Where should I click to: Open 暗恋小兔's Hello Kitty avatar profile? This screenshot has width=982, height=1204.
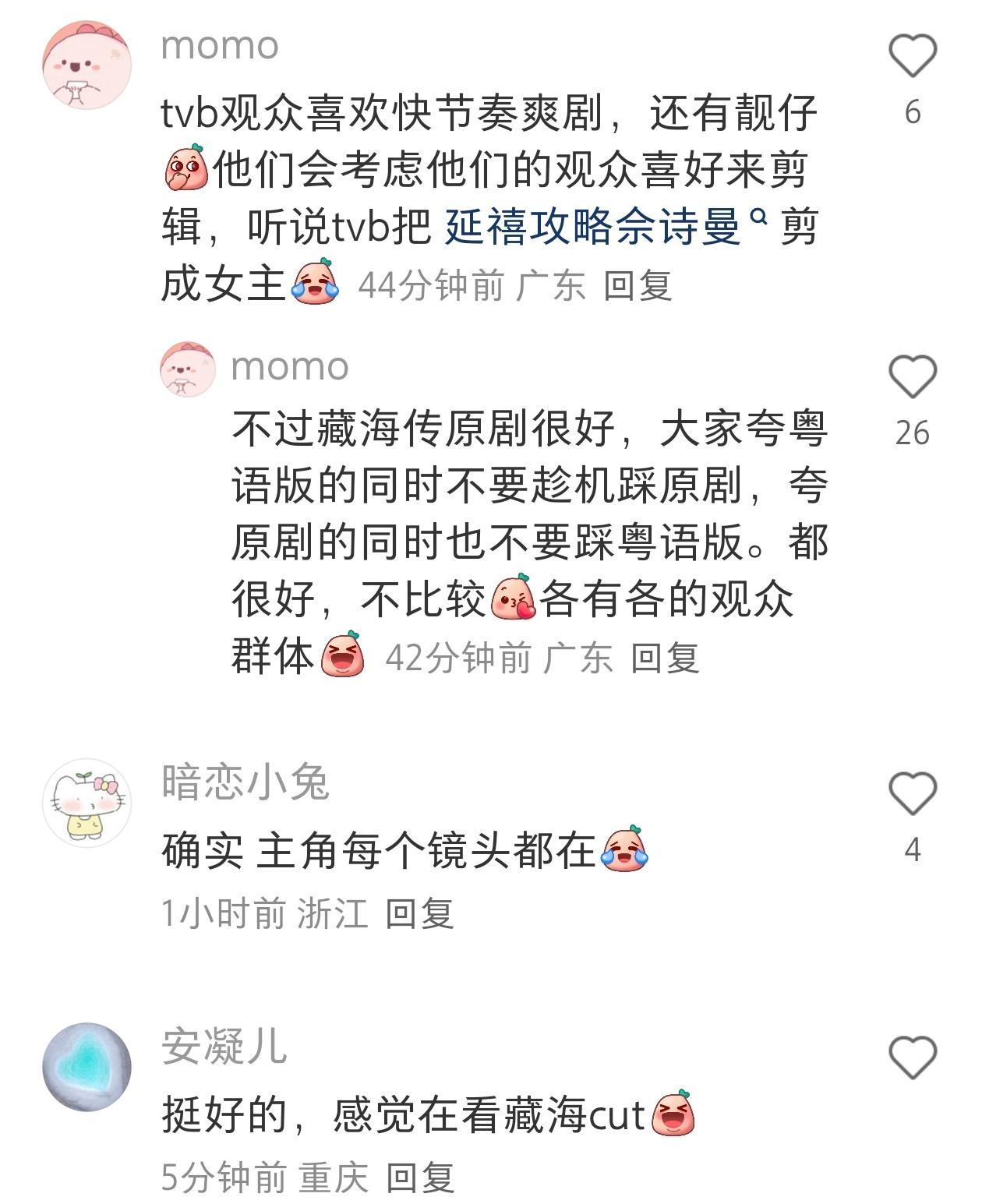[x=87, y=803]
